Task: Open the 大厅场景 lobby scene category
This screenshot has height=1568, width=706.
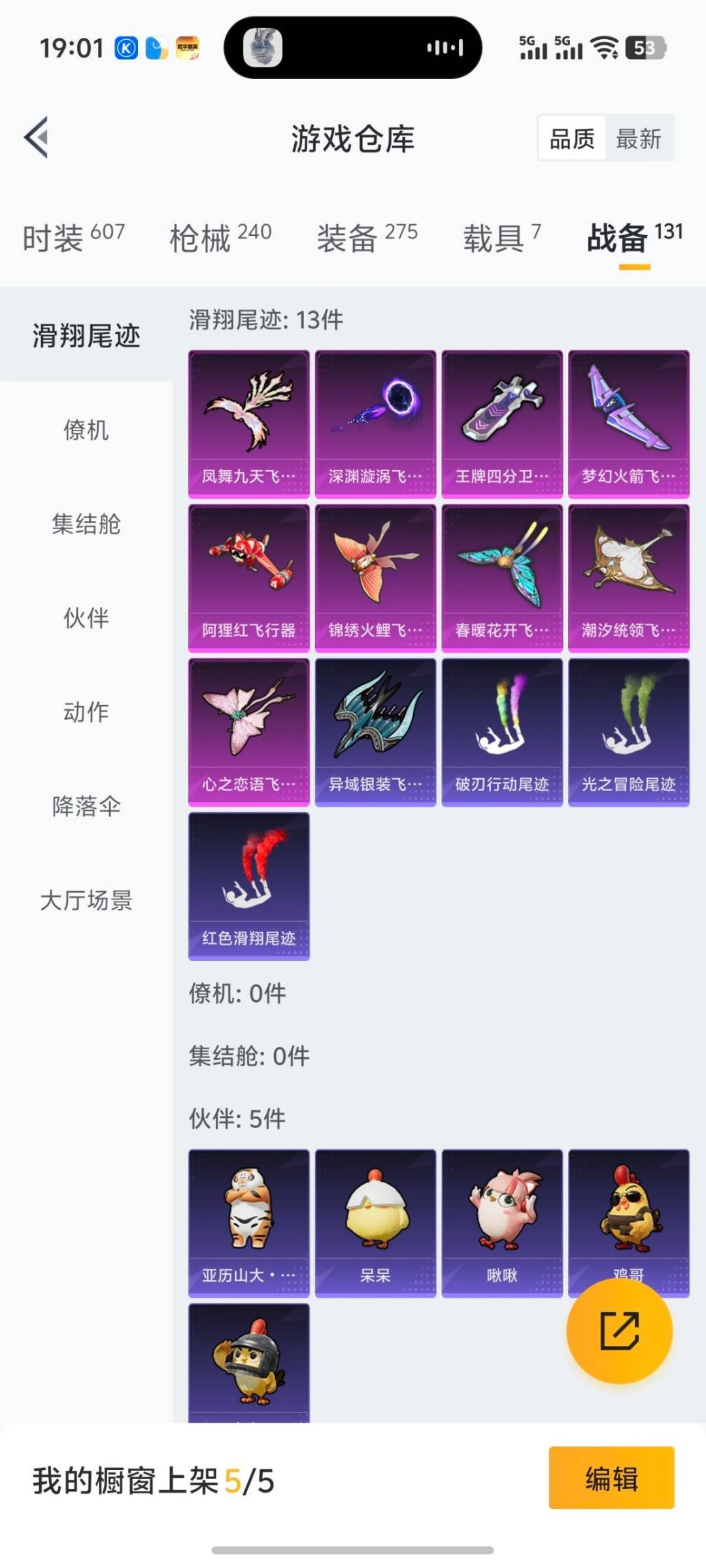Action: click(84, 902)
